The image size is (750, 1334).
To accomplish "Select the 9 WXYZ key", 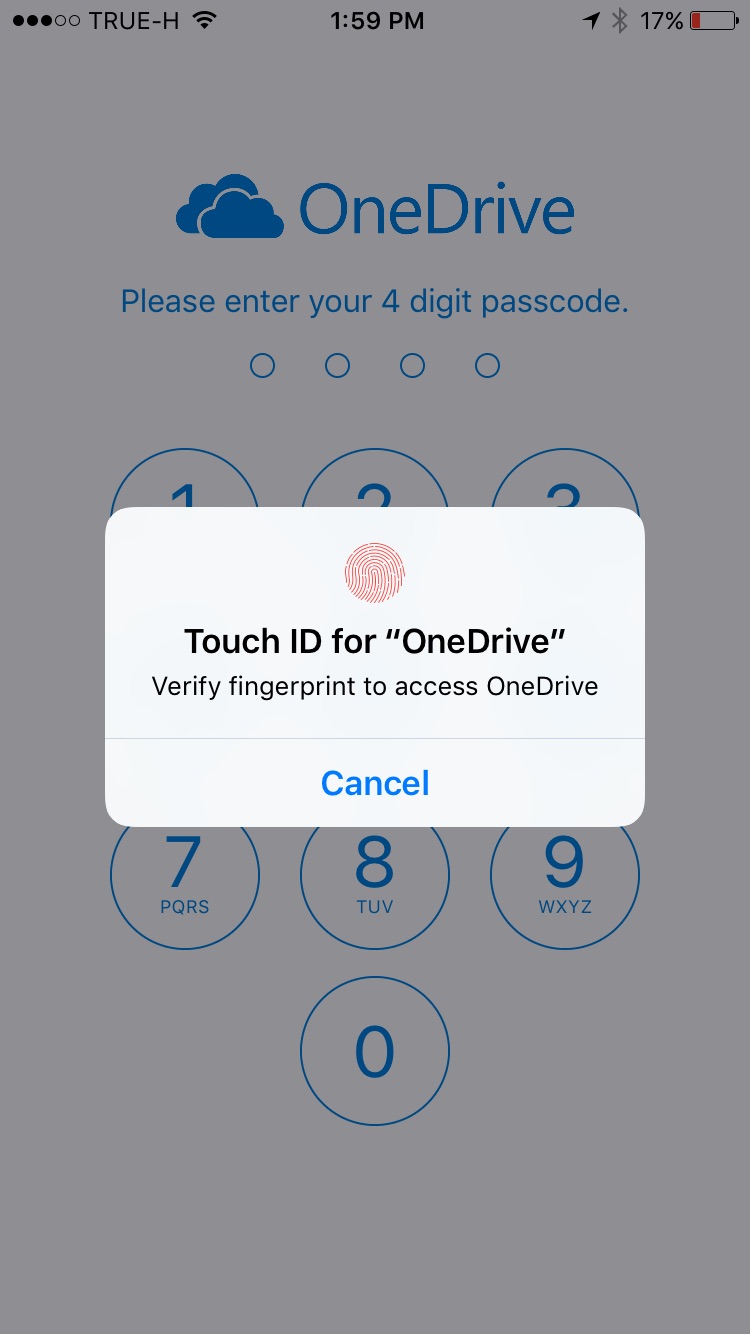I will [565, 875].
